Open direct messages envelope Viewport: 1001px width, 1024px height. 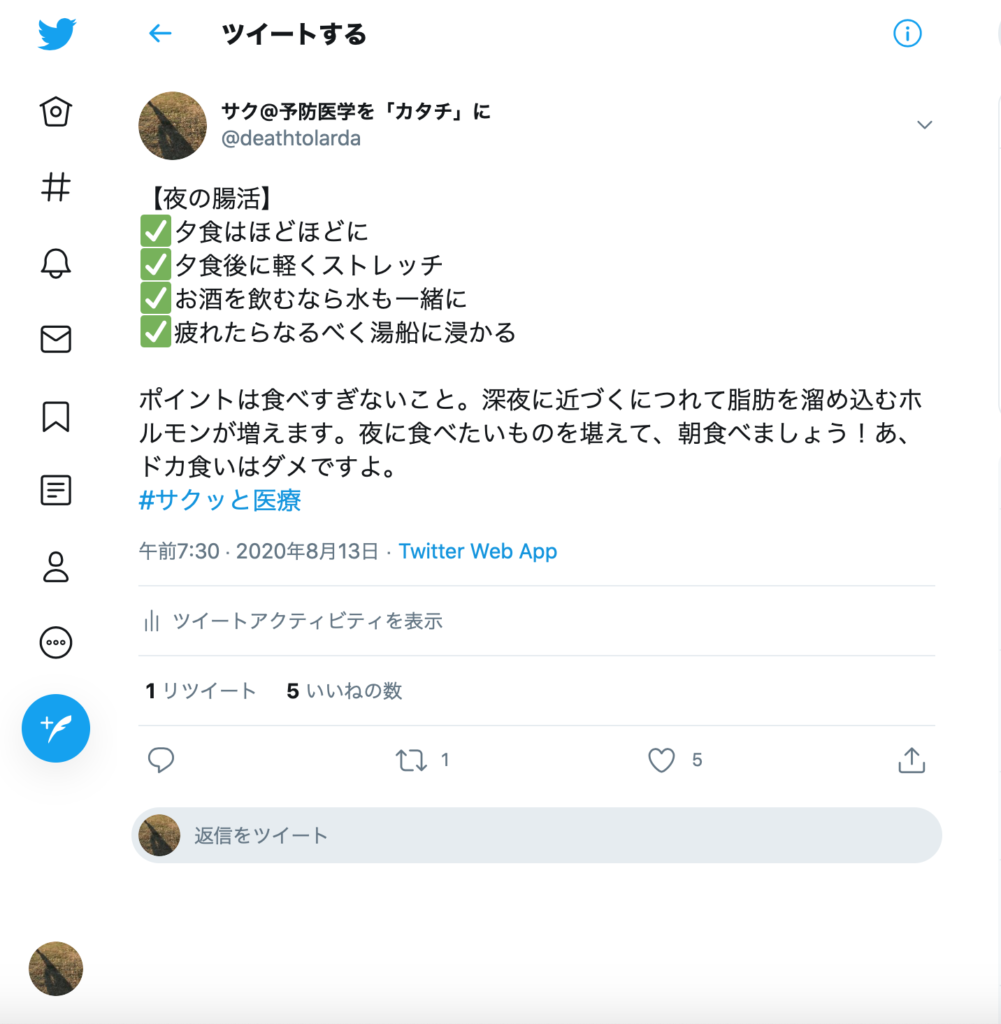(56, 340)
